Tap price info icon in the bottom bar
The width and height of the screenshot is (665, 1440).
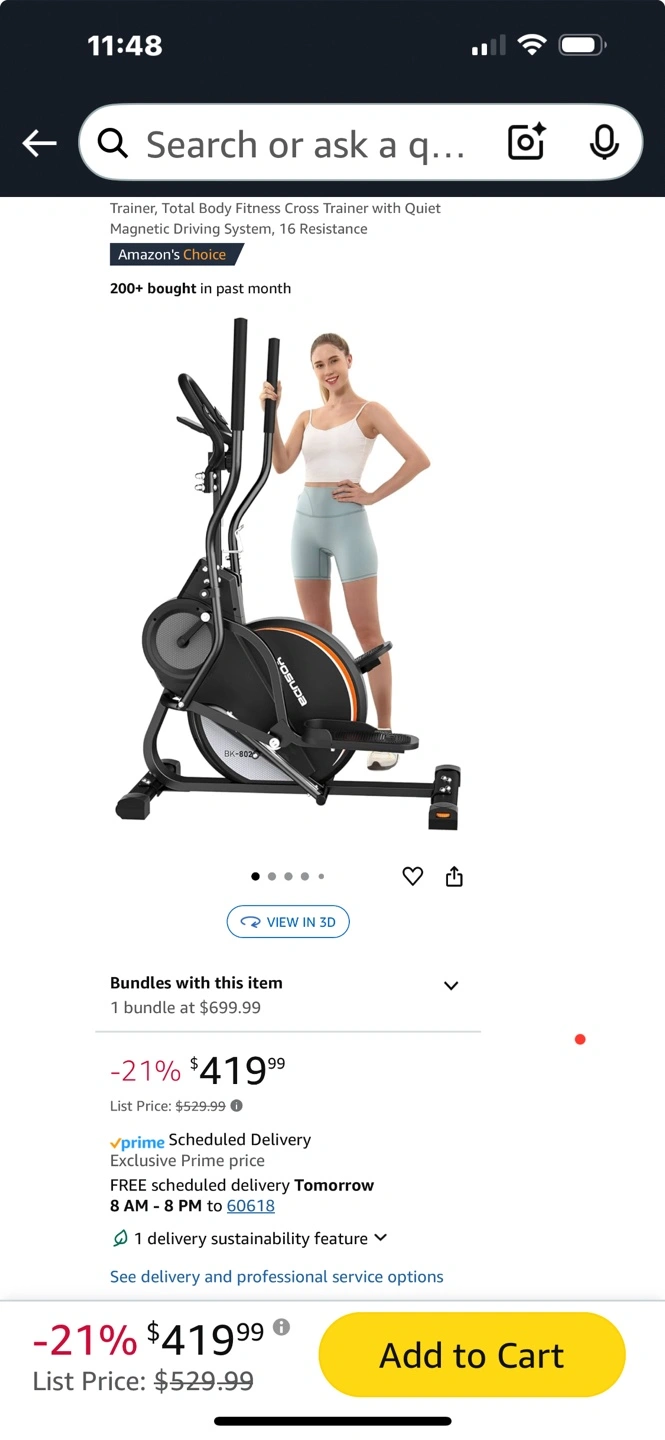click(x=282, y=1327)
